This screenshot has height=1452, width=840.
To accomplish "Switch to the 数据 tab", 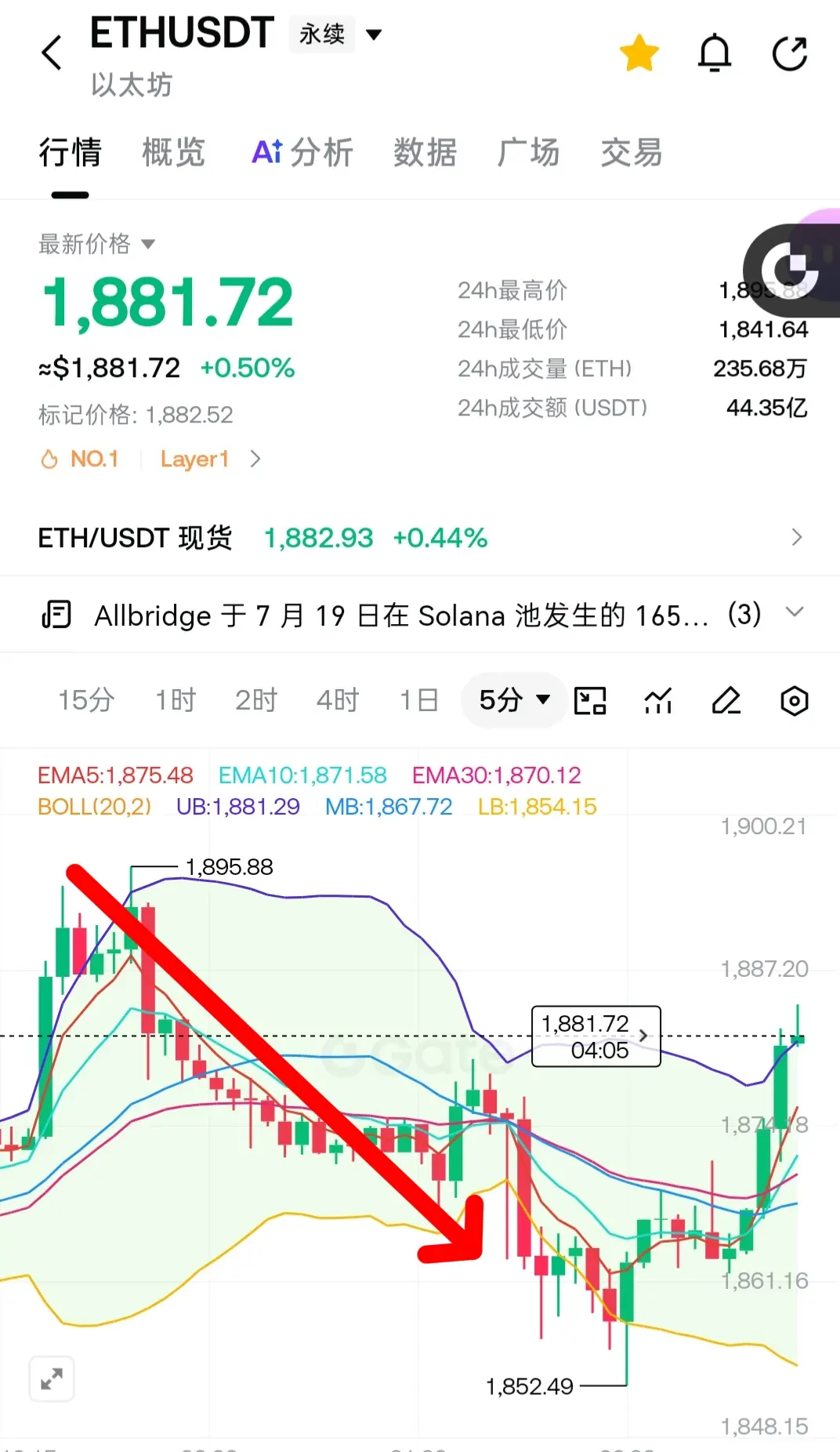I will point(425,152).
